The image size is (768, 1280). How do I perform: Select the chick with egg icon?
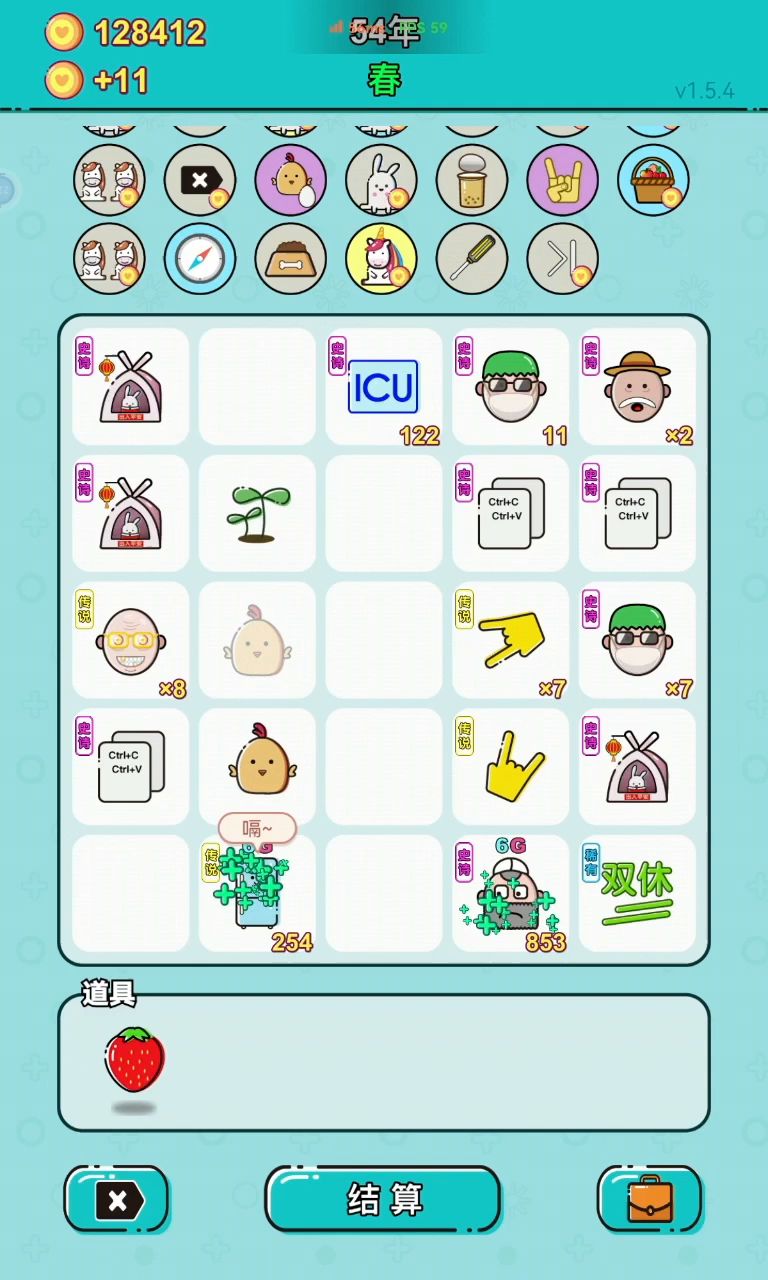pos(291,180)
